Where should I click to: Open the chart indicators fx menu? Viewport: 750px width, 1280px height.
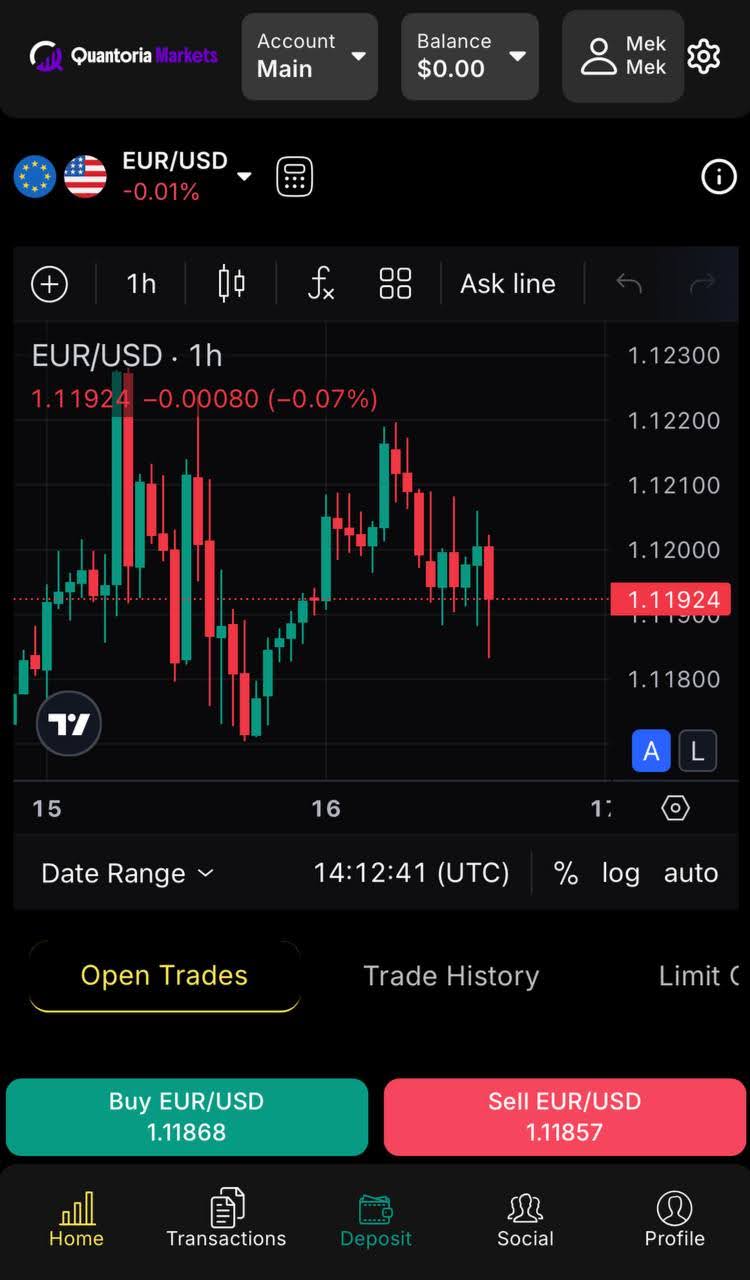coord(321,284)
